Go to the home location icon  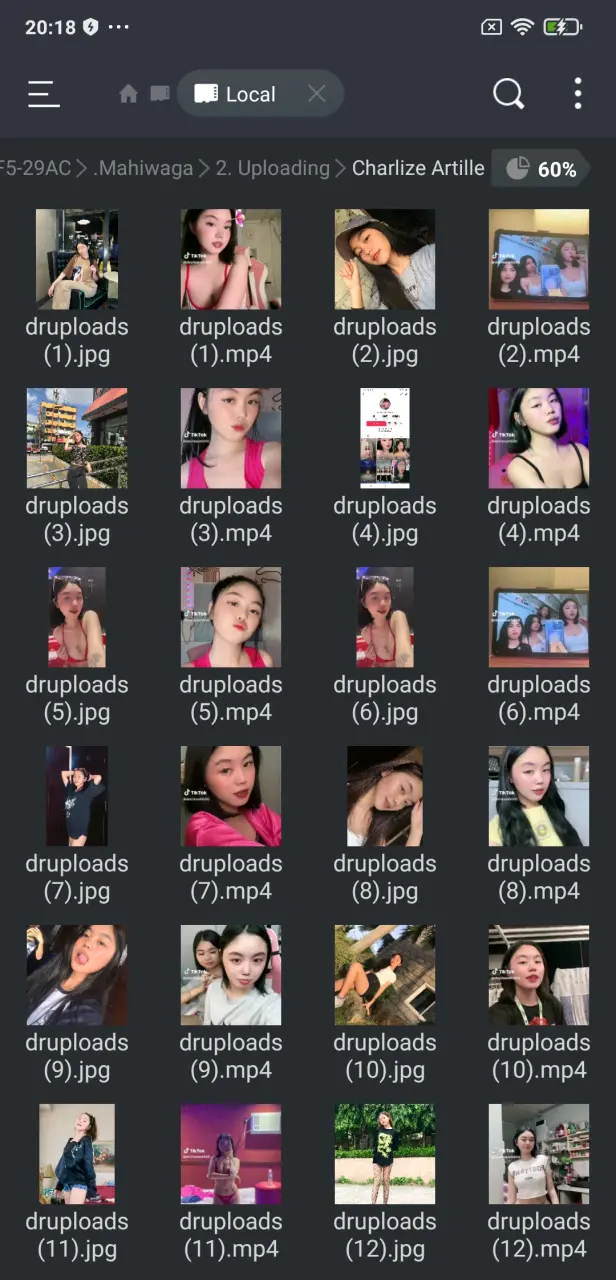click(x=128, y=94)
